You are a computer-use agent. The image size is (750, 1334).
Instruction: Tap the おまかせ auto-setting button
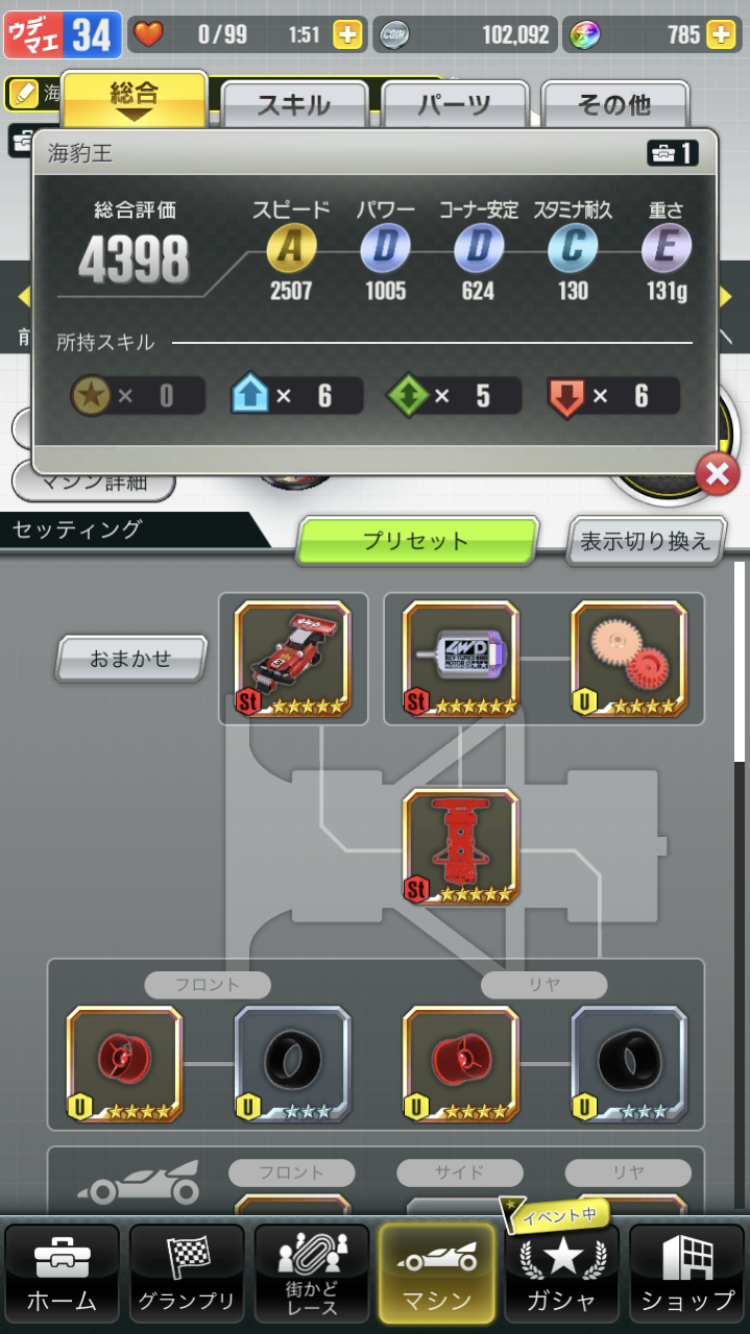[x=130, y=659]
